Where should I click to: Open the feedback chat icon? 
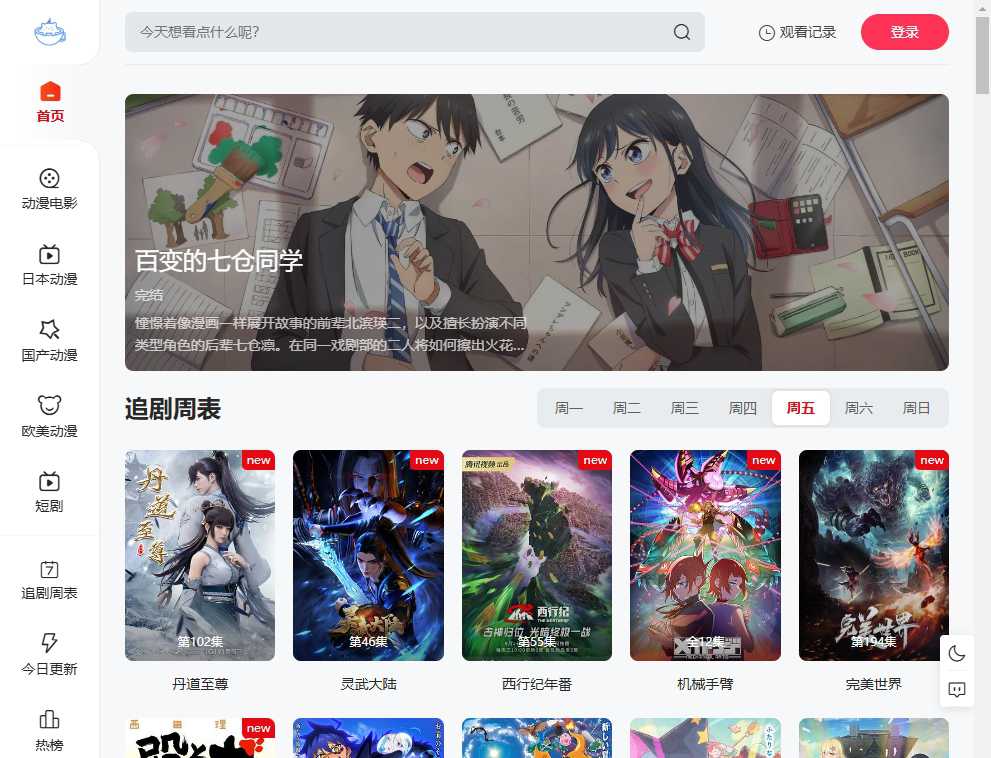(957, 690)
